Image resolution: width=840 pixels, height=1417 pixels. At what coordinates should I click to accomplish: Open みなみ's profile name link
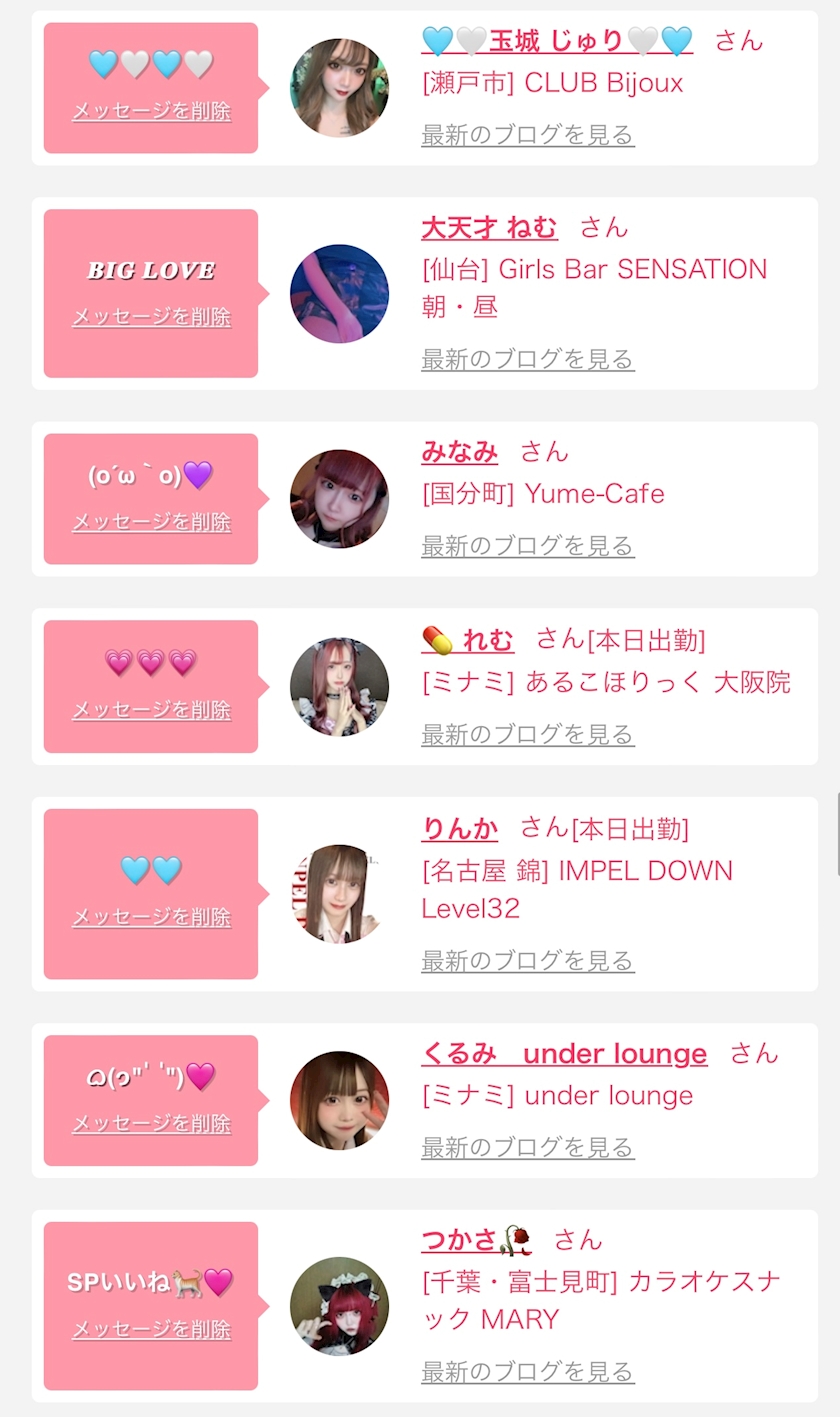click(x=459, y=452)
